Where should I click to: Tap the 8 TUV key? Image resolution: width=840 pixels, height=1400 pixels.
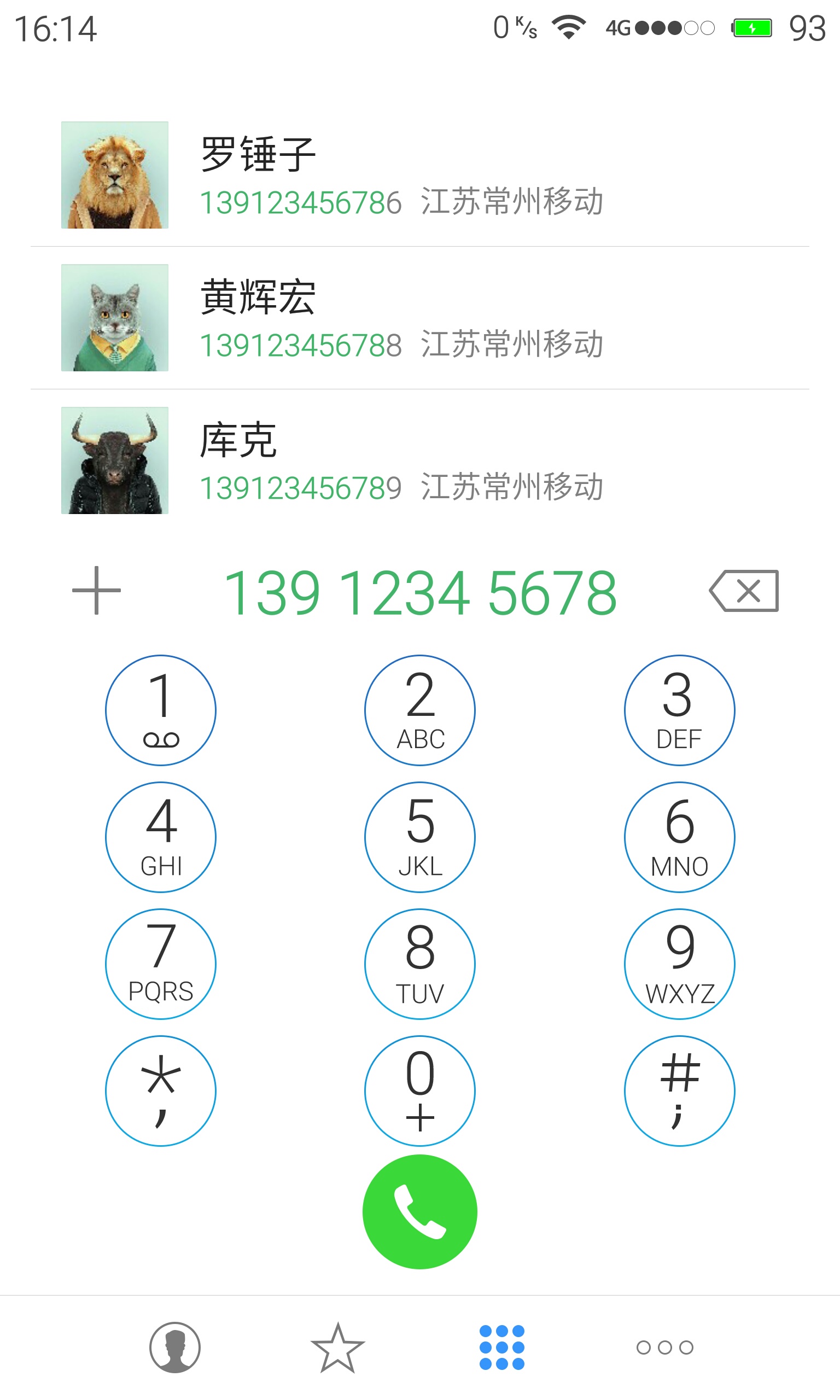pyautogui.click(x=420, y=964)
